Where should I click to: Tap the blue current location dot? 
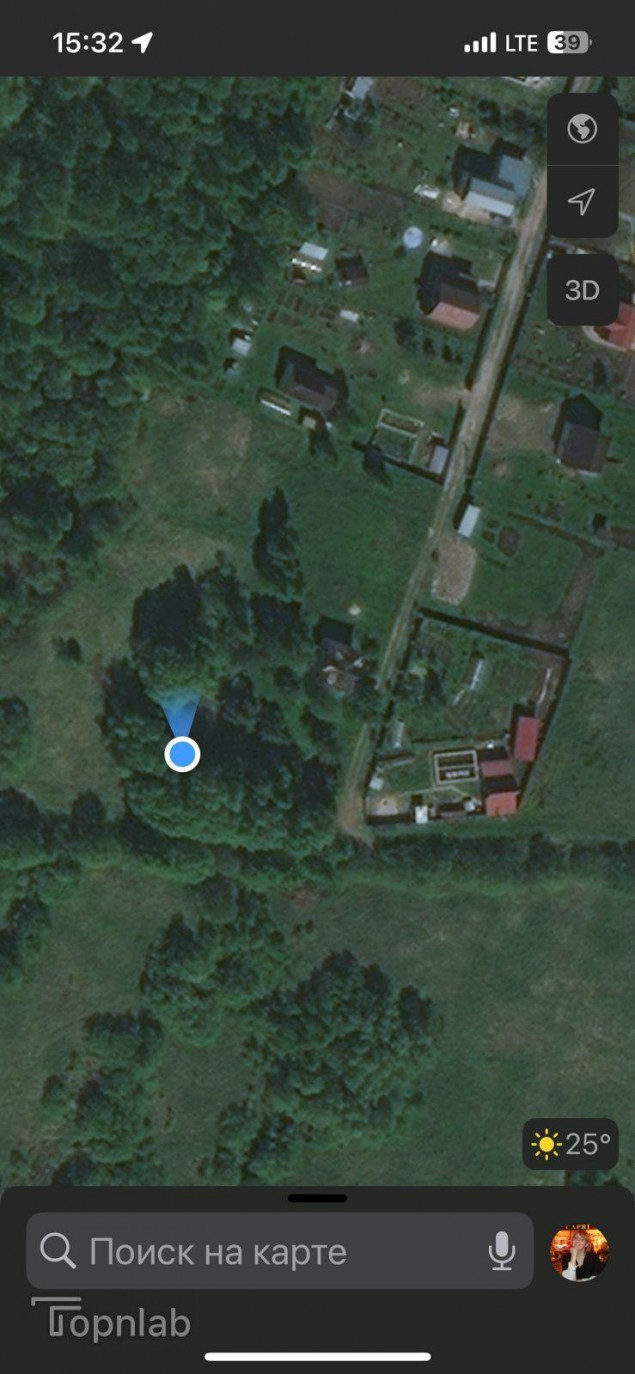point(182,753)
